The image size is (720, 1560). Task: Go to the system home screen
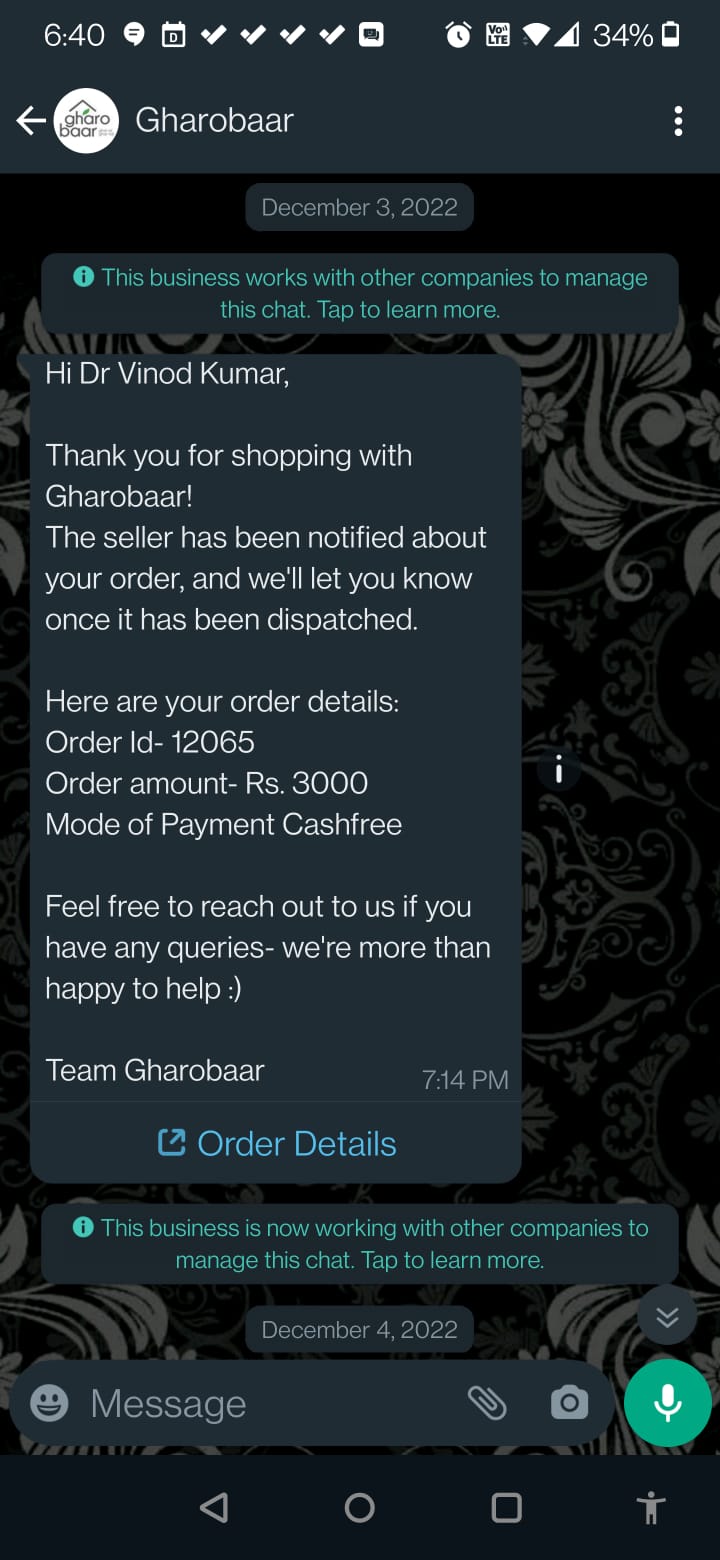360,1507
